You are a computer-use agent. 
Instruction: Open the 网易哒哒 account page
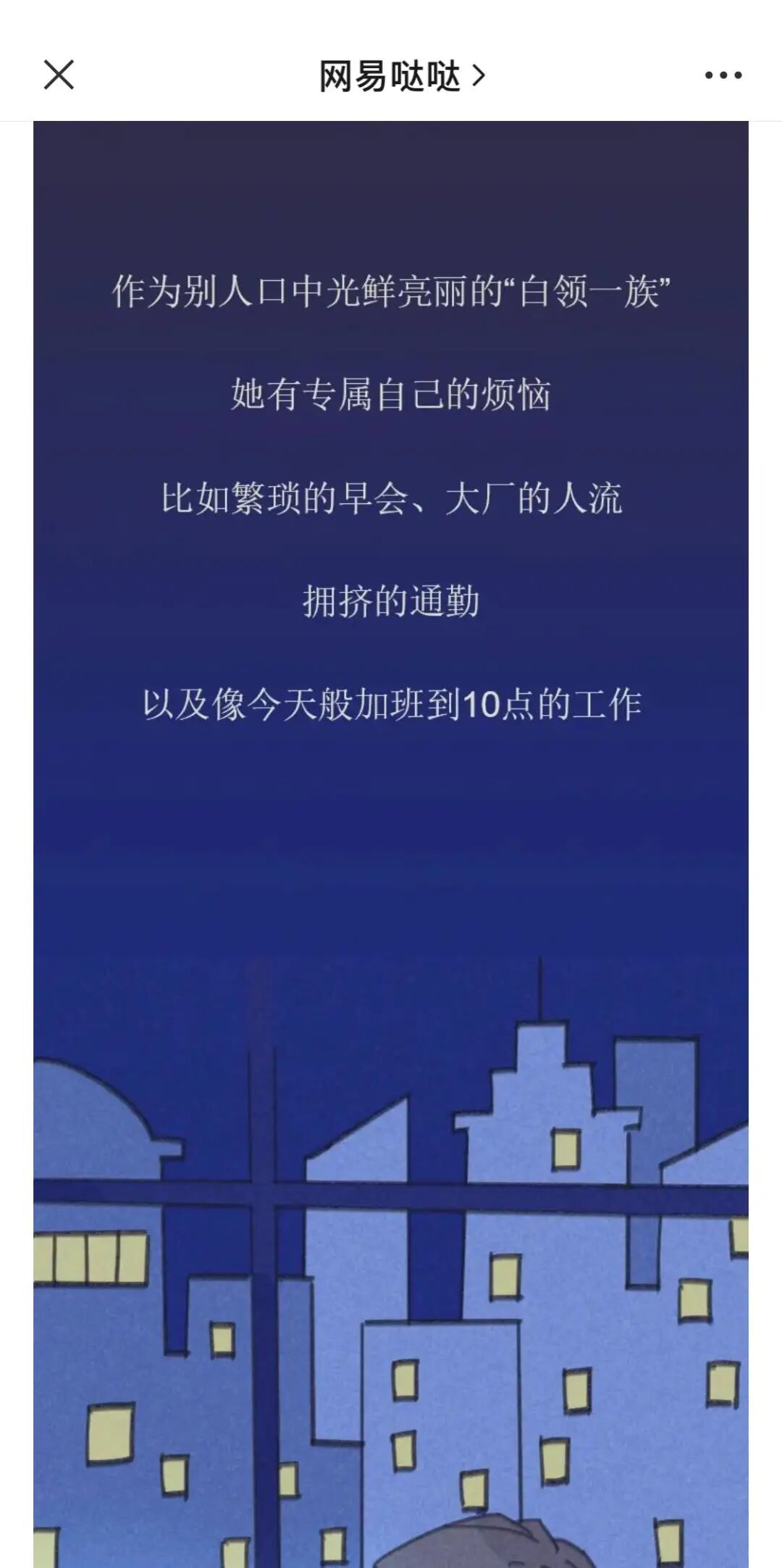click(x=401, y=75)
